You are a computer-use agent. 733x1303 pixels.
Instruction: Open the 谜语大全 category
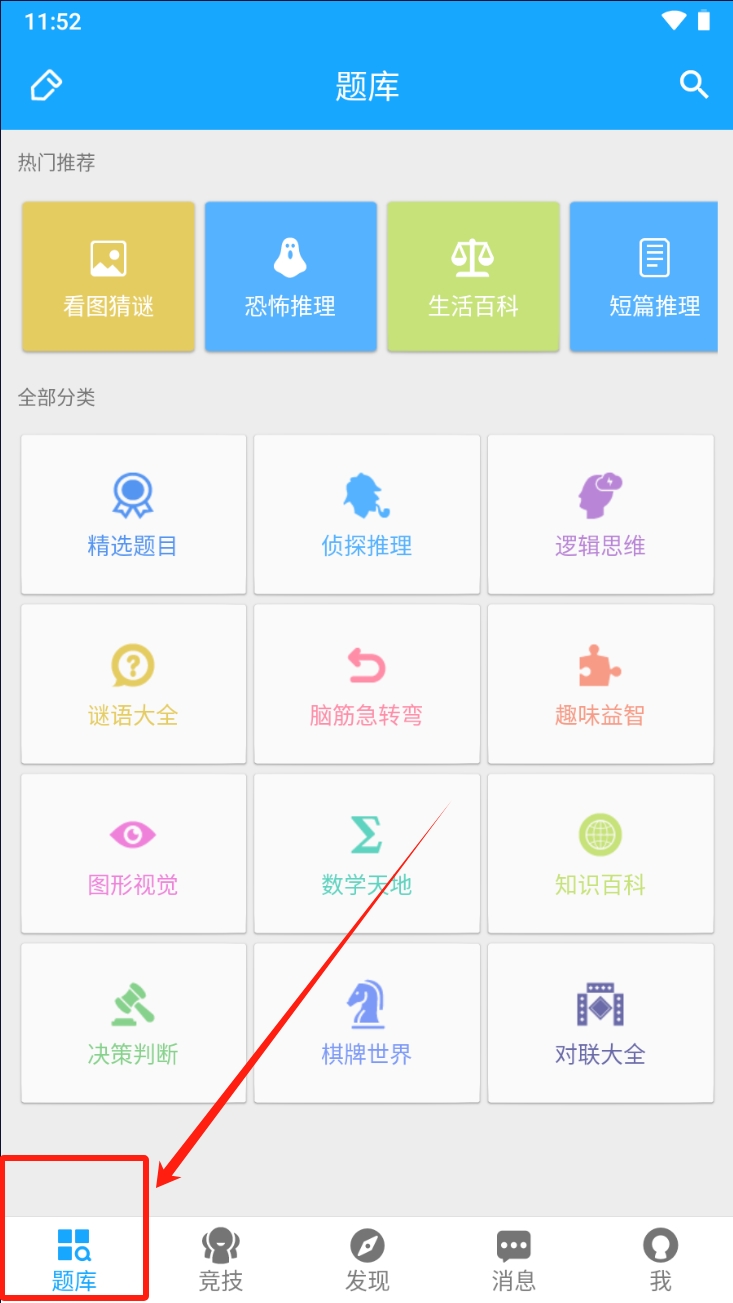[133, 684]
